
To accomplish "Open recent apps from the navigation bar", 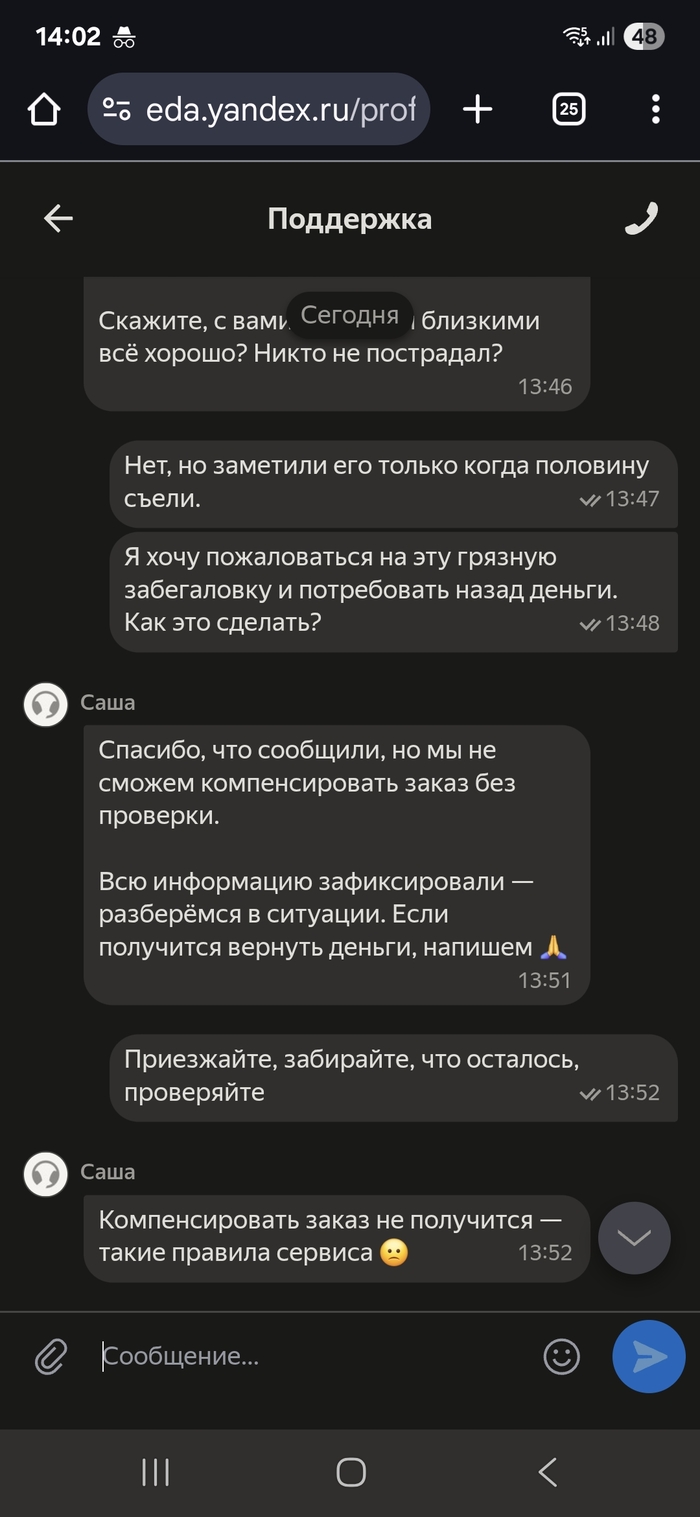I will pos(155,1471).
